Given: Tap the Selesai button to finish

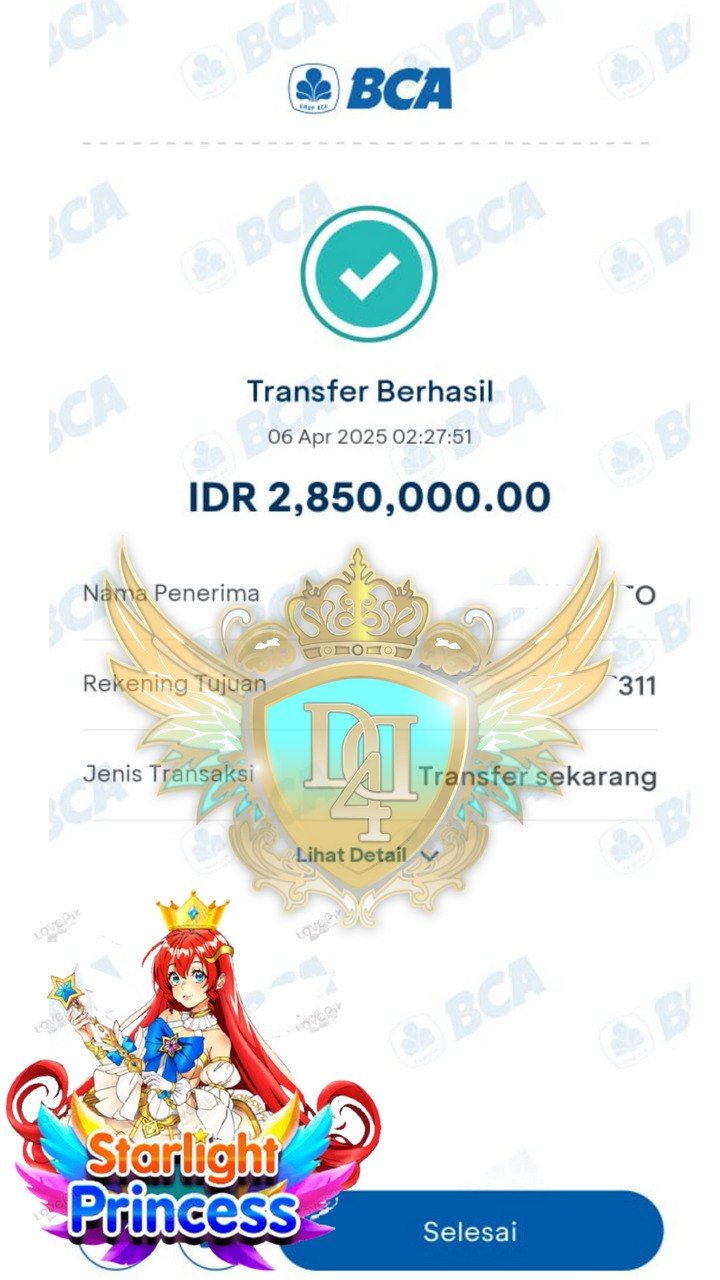Looking at the screenshot, I should [x=470, y=1230].
